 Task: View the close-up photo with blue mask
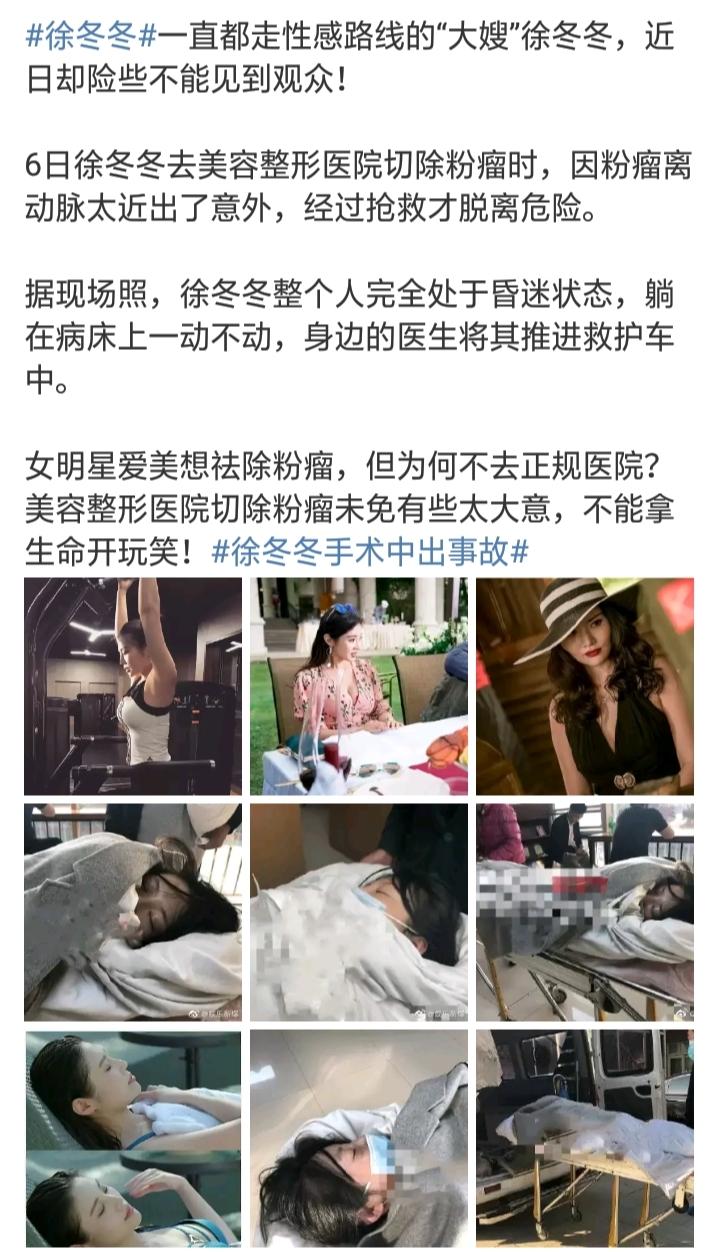(x=359, y=1138)
